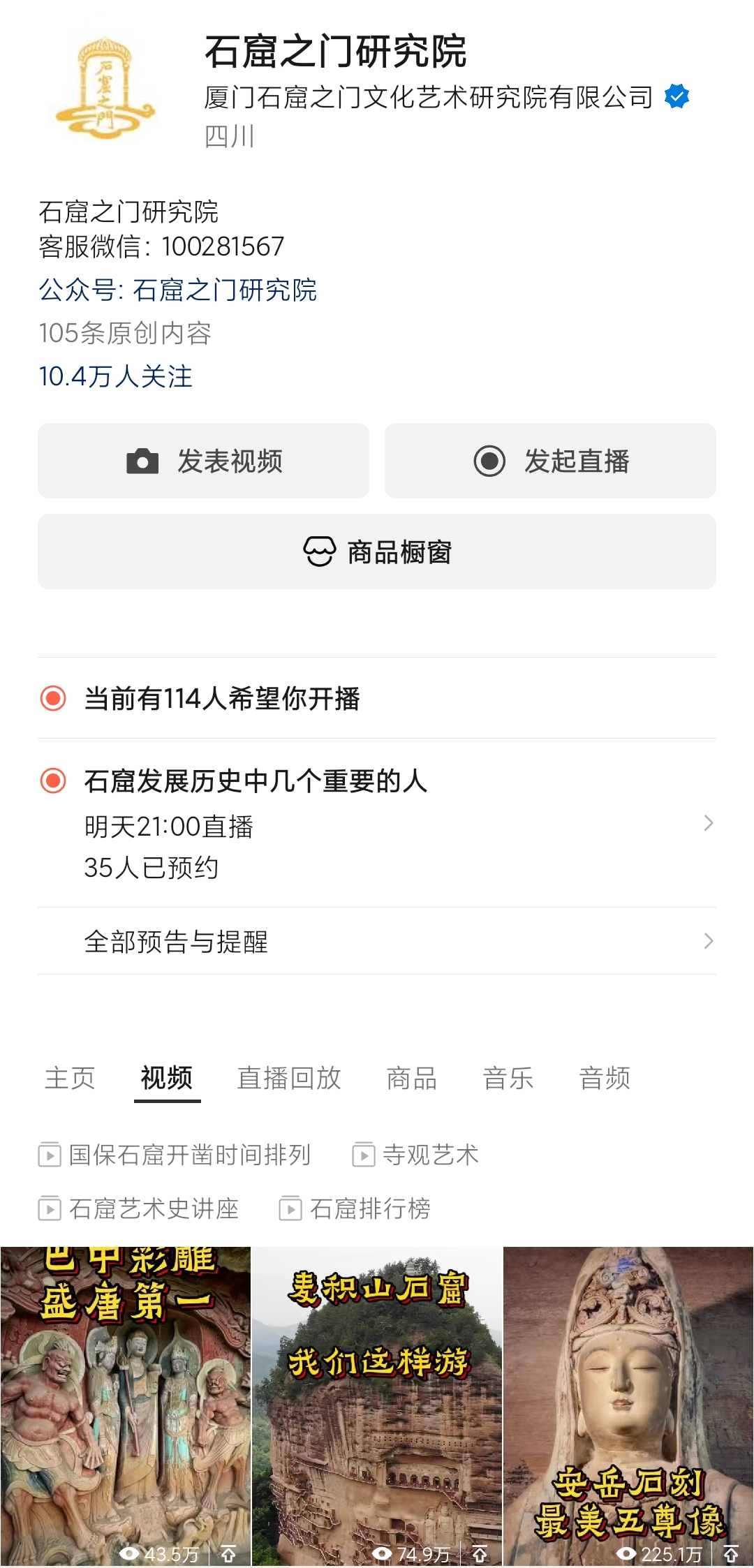Play the 麦积山石窟 我们这样游 video
Screen dimensions: 754x1568
(x=377, y=1403)
